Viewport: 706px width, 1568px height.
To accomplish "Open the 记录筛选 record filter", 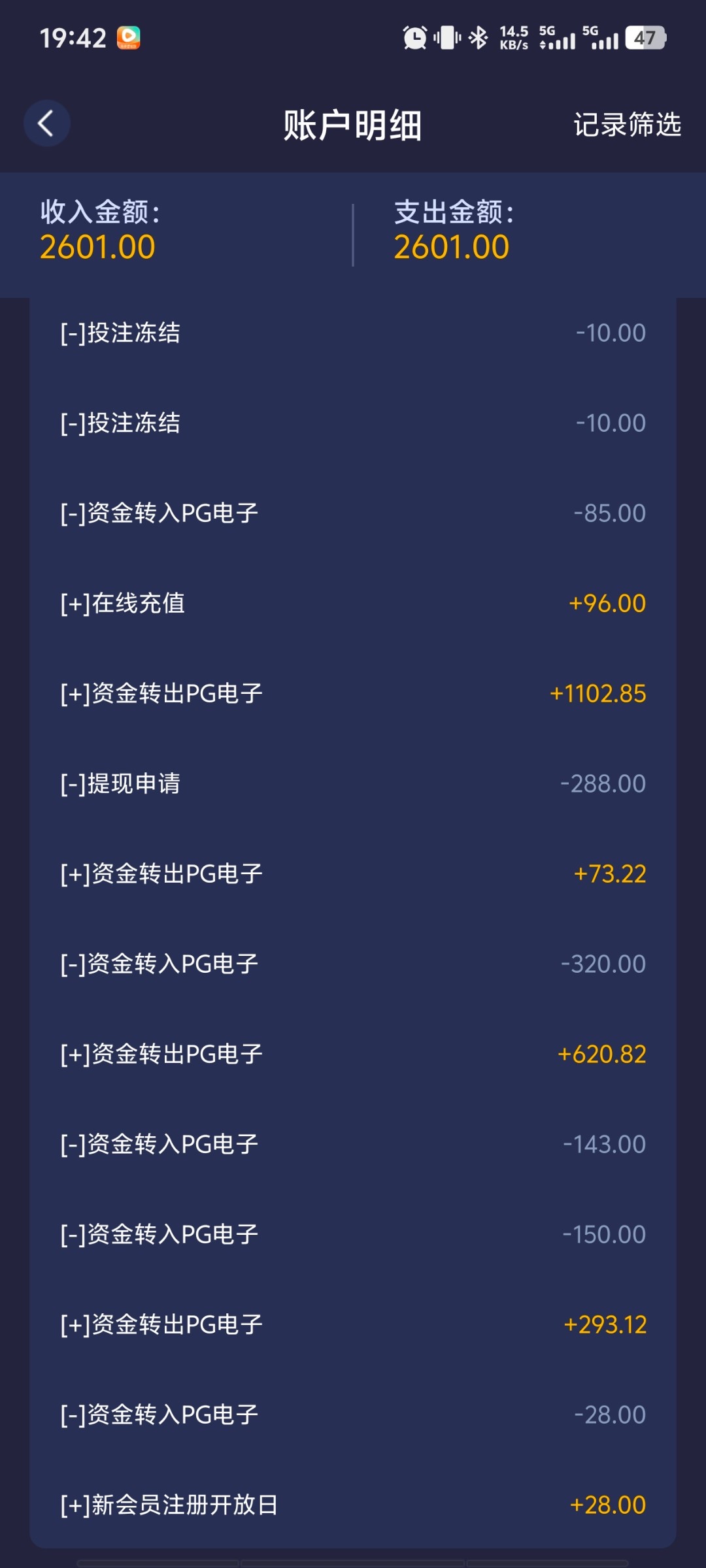I will pos(627,124).
